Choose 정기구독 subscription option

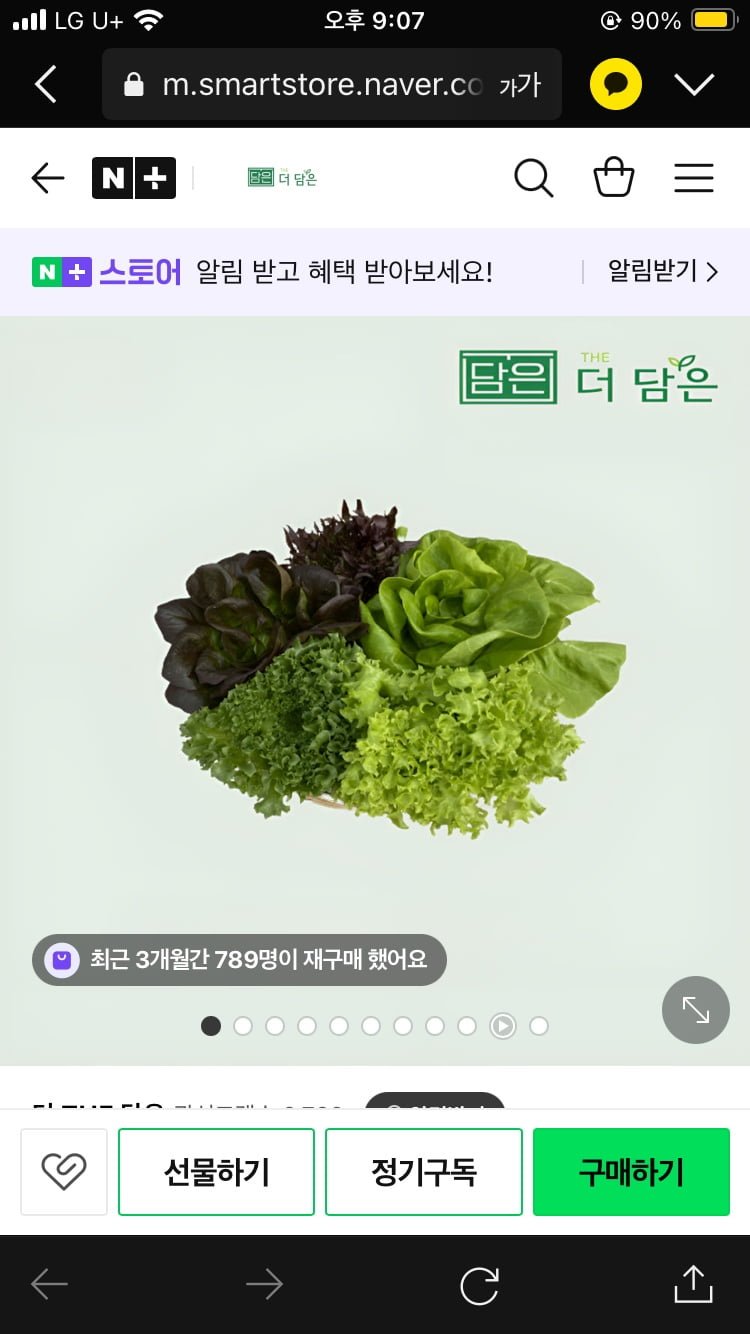(x=424, y=1172)
